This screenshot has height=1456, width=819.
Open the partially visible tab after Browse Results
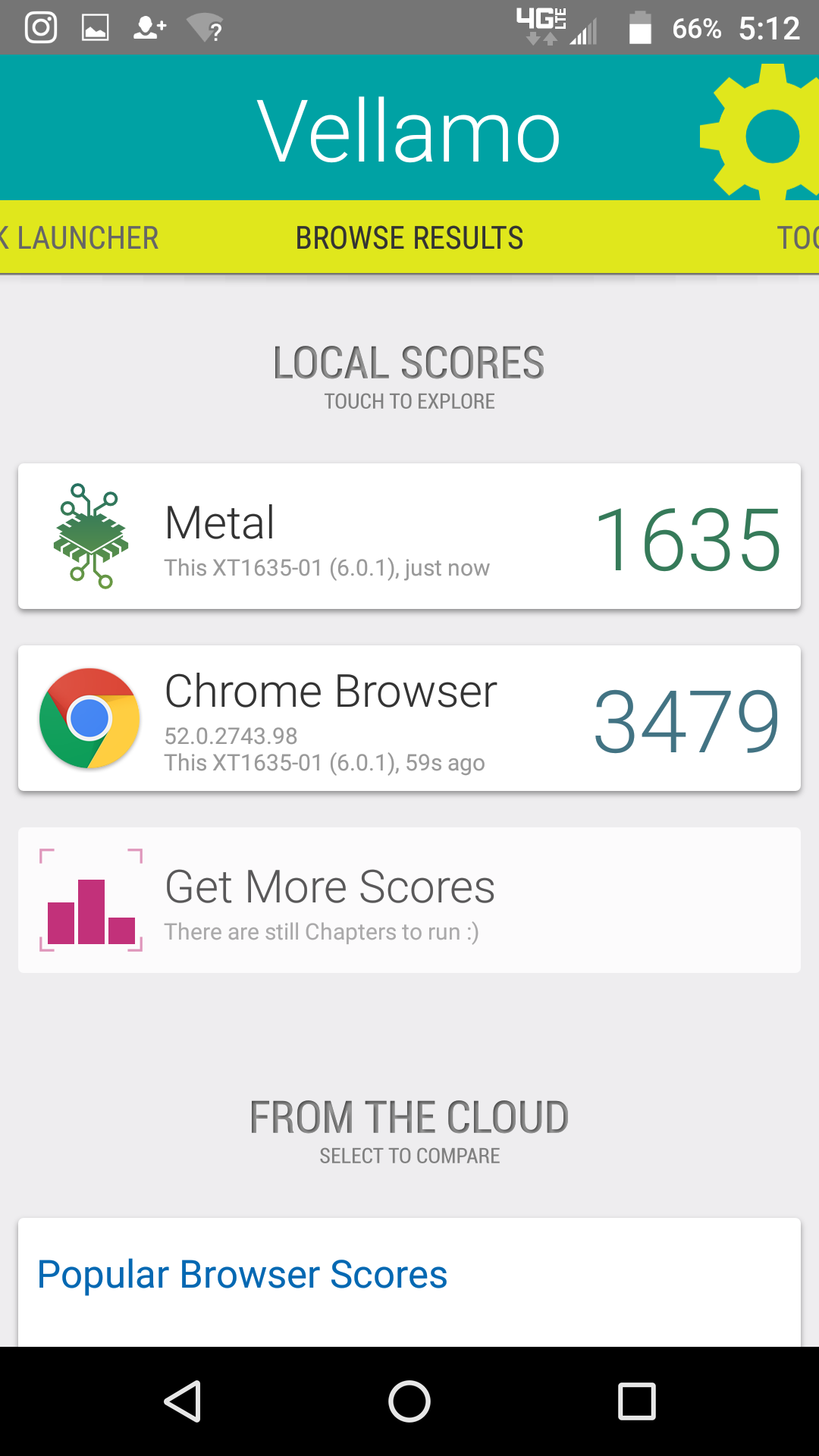coord(796,238)
